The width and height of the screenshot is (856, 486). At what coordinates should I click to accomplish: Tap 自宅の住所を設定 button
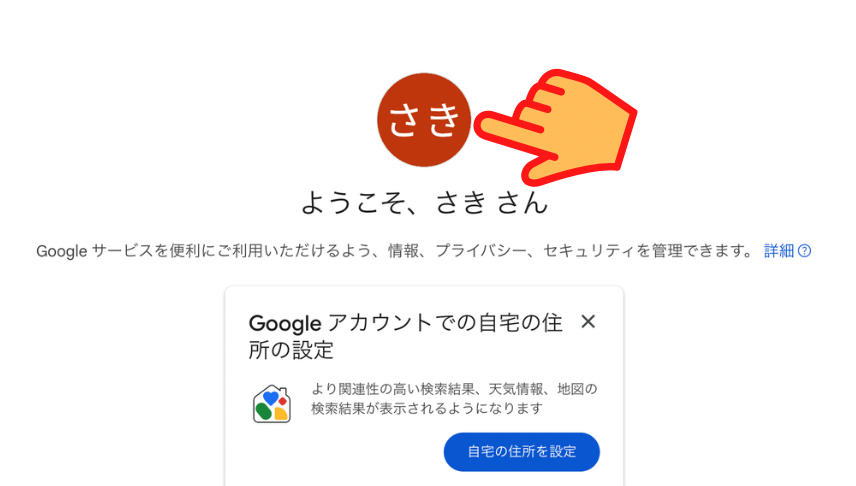[x=521, y=451]
